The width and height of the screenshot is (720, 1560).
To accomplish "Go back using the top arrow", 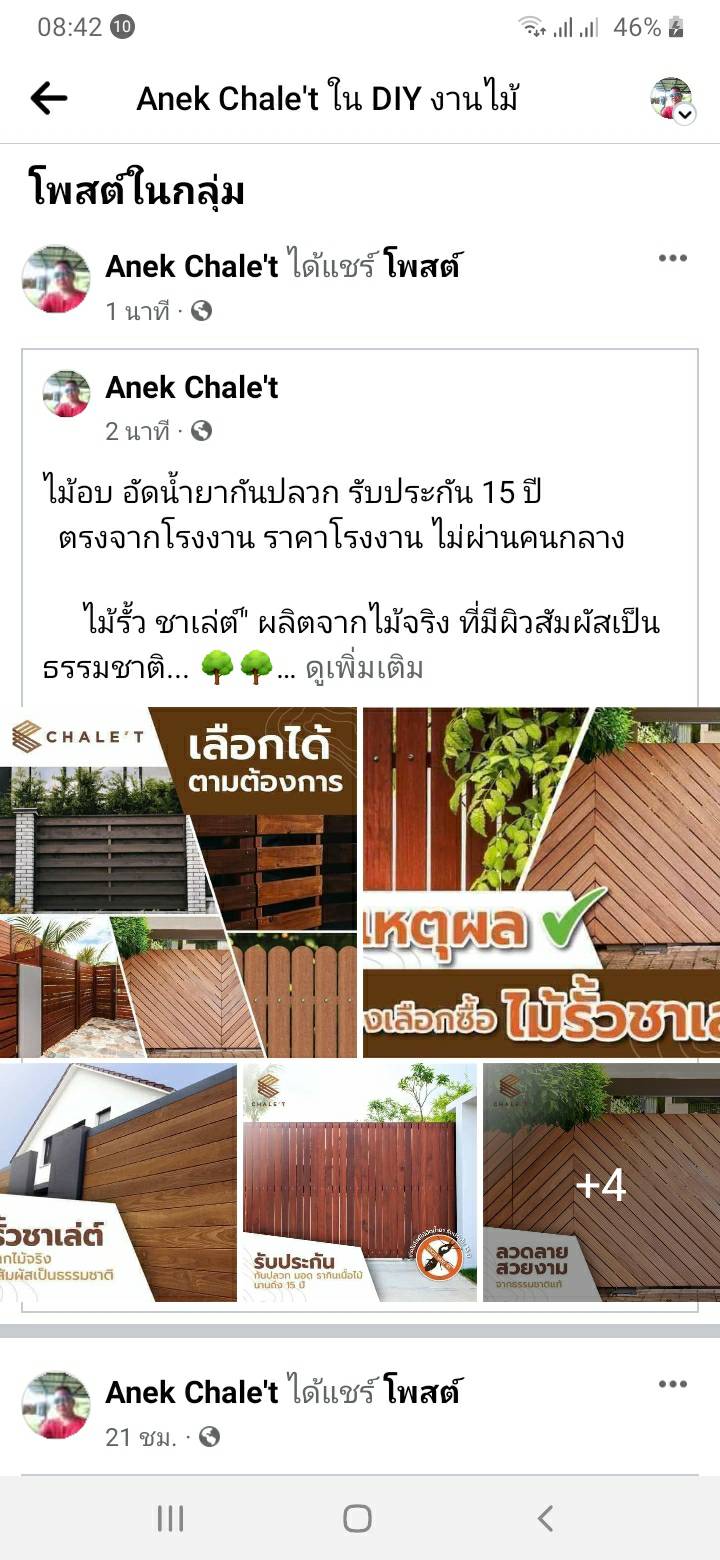I will coord(48,98).
